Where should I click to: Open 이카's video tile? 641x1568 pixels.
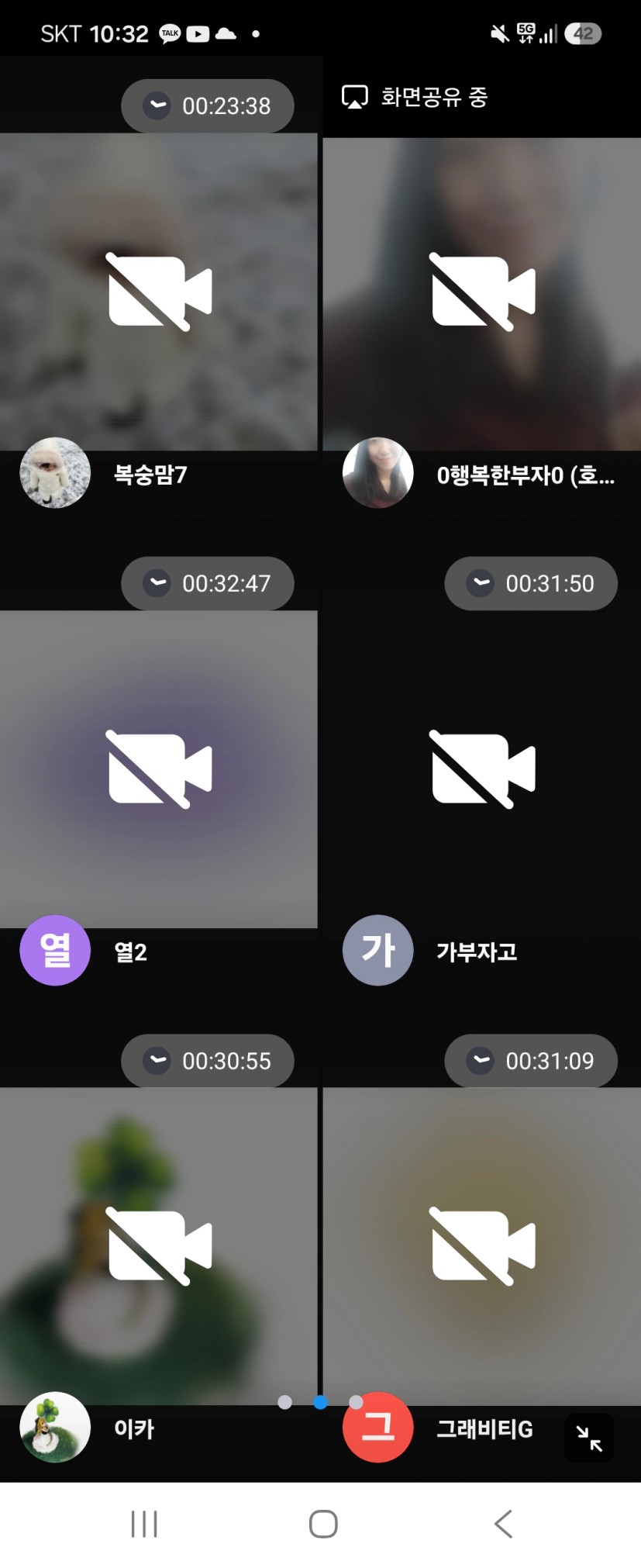[159, 1246]
